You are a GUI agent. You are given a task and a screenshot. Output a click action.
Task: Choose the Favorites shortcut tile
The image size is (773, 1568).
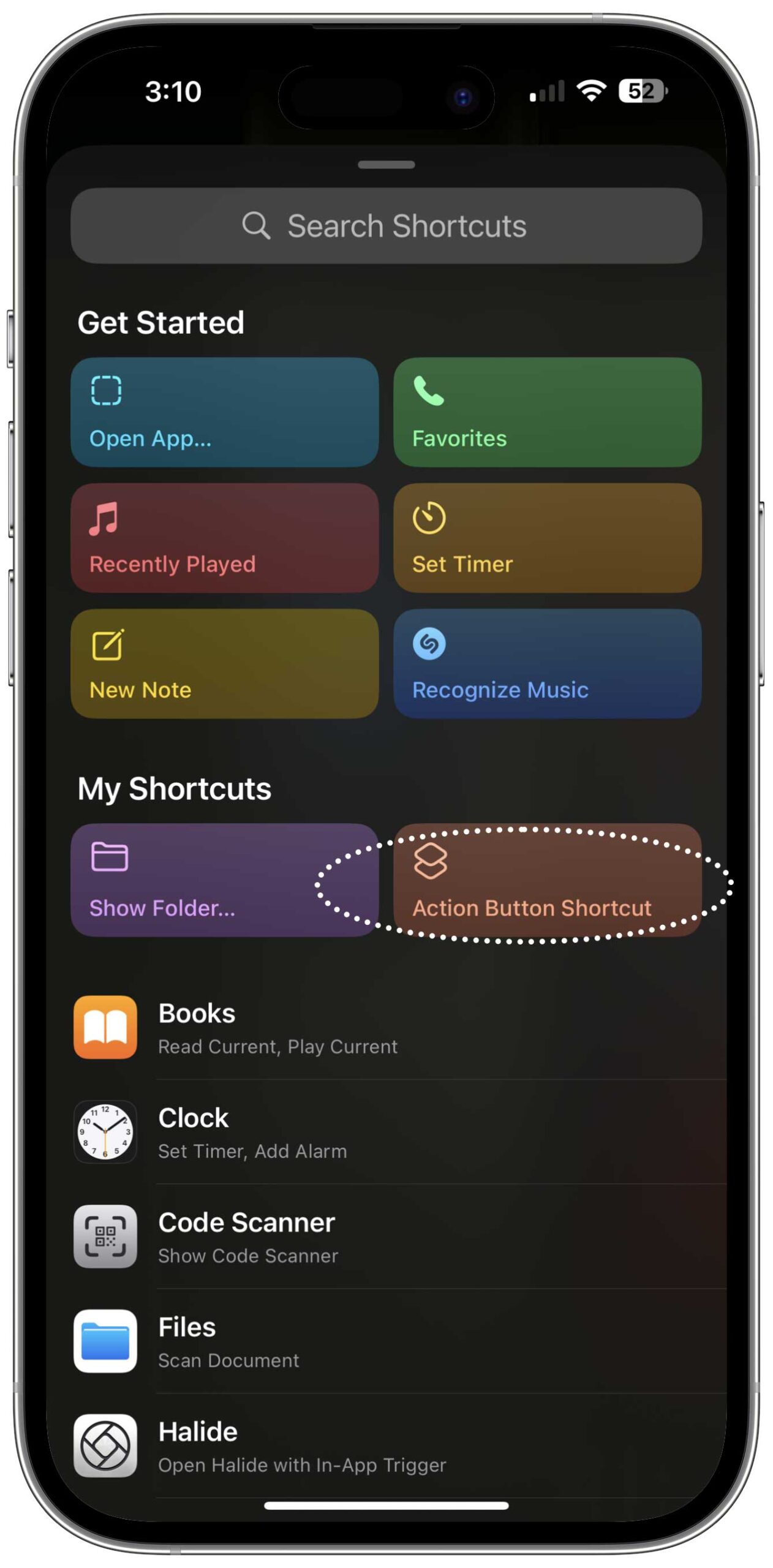(x=547, y=412)
